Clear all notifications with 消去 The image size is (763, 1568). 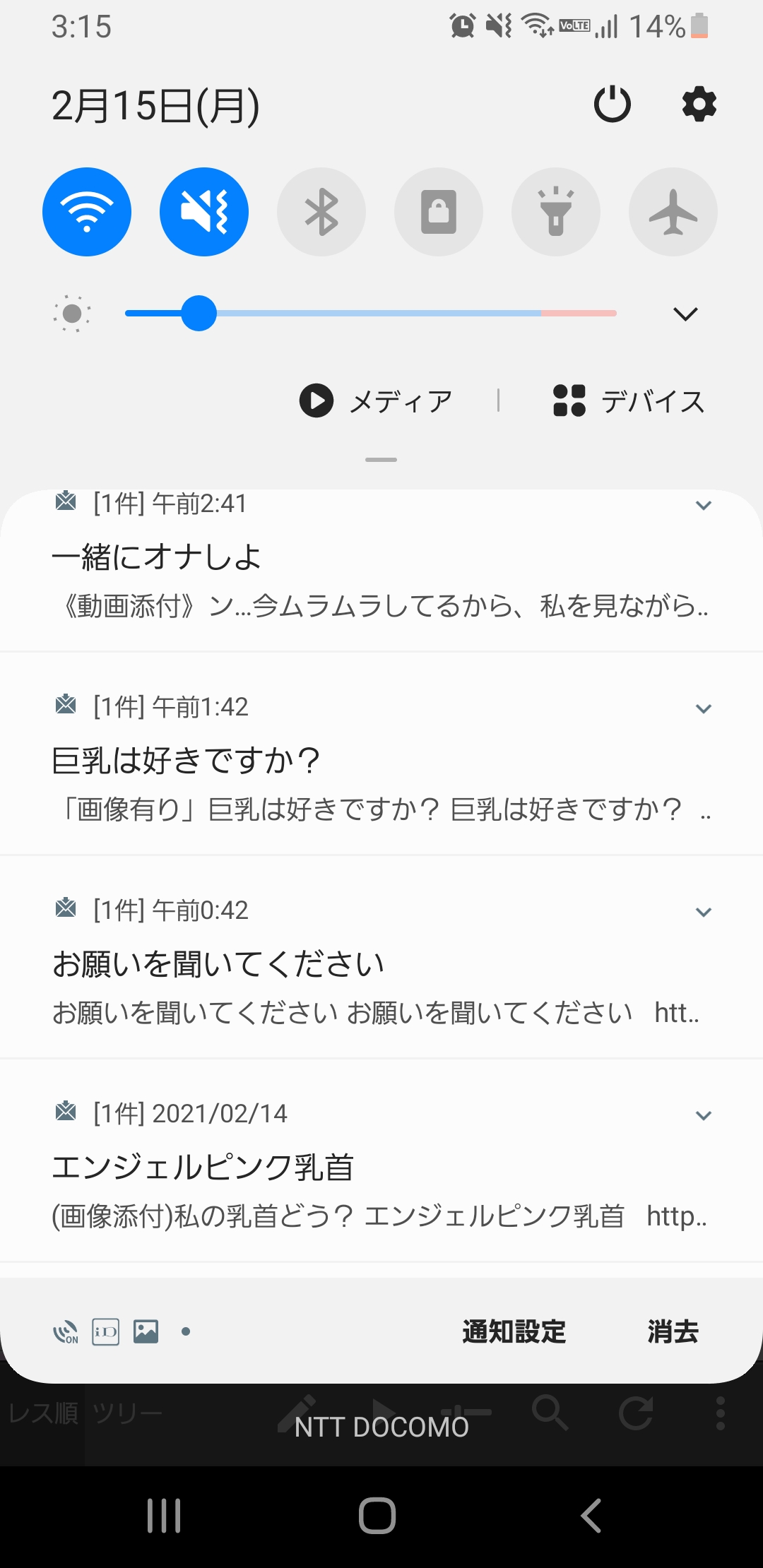coord(673,1331)
